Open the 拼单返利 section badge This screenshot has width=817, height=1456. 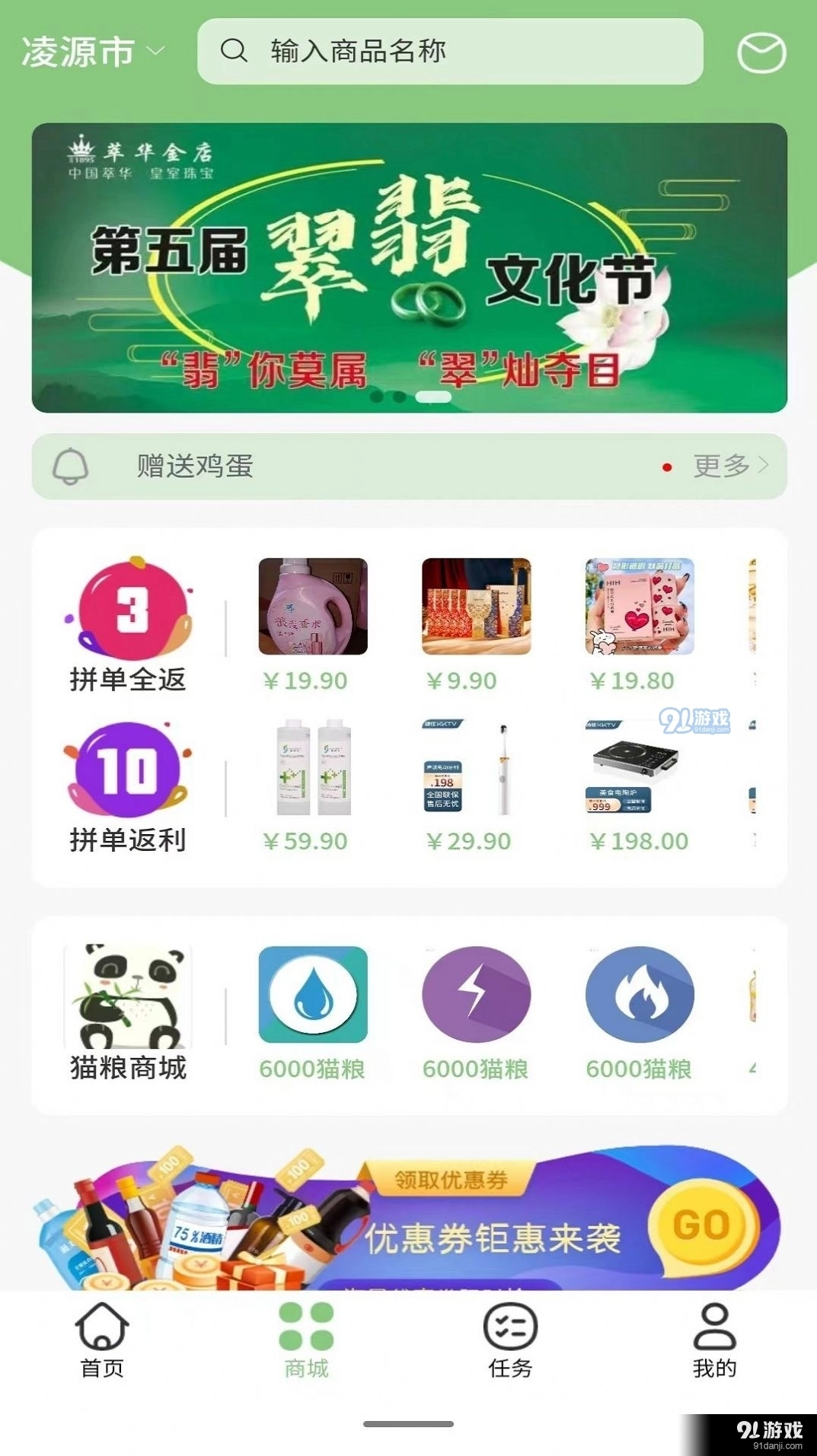point(126,770)
